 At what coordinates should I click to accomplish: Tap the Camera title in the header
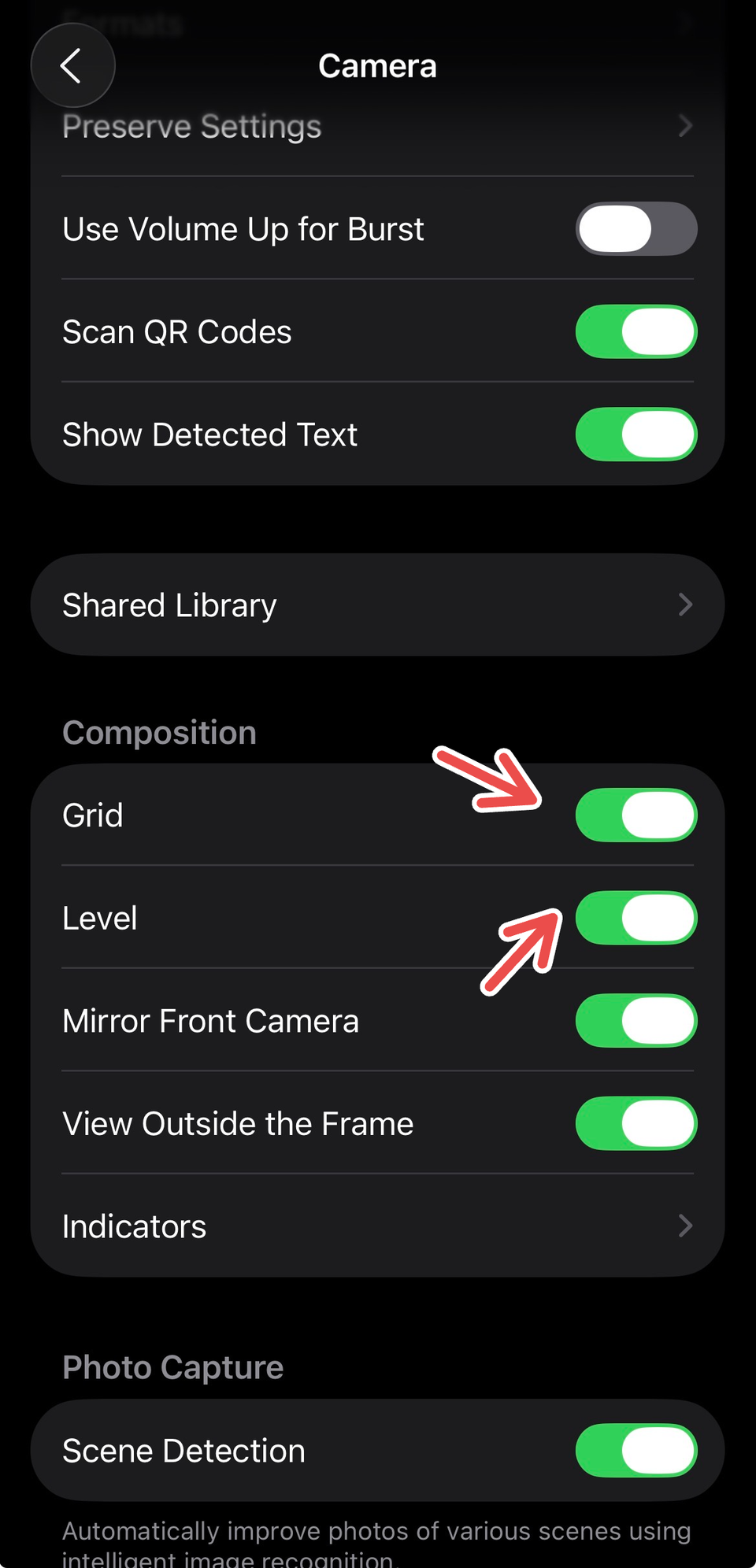(x=377, y=66)
